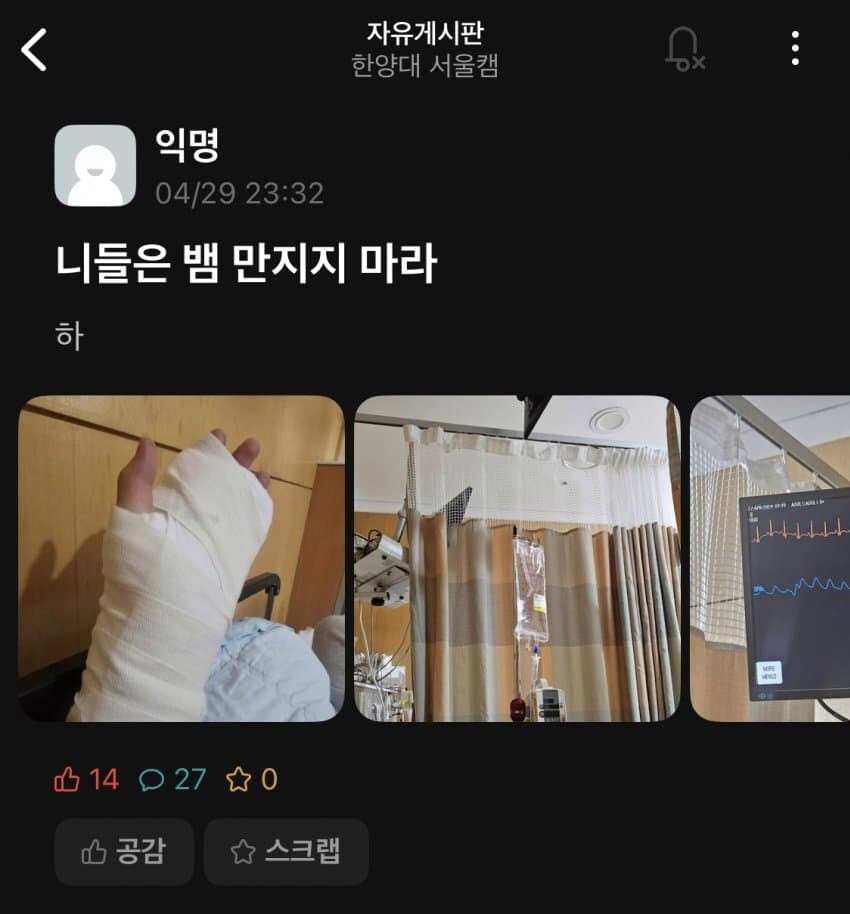Screen dimensions: 850x914
Task: Toggle the post notification bell
Action: point(684,49)
